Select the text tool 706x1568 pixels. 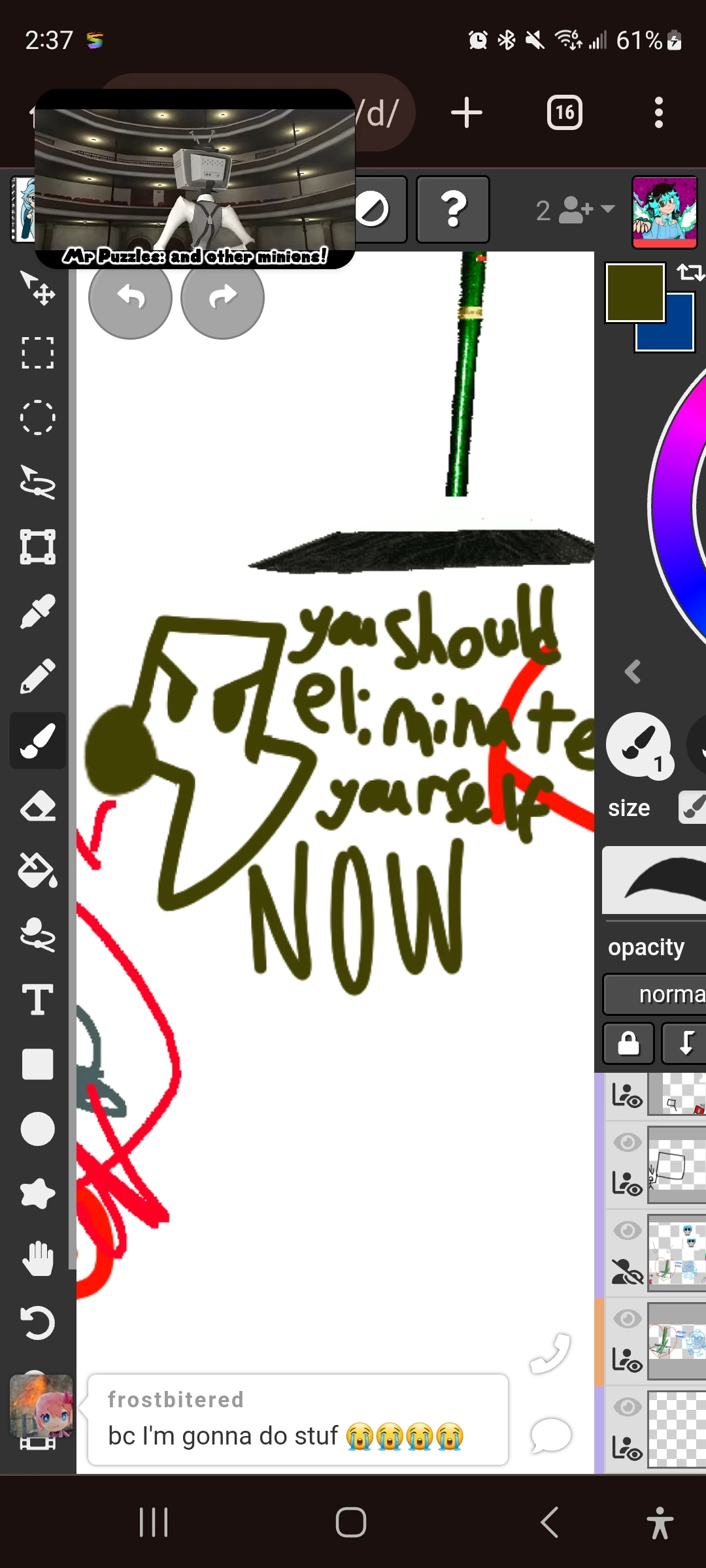38,1000
